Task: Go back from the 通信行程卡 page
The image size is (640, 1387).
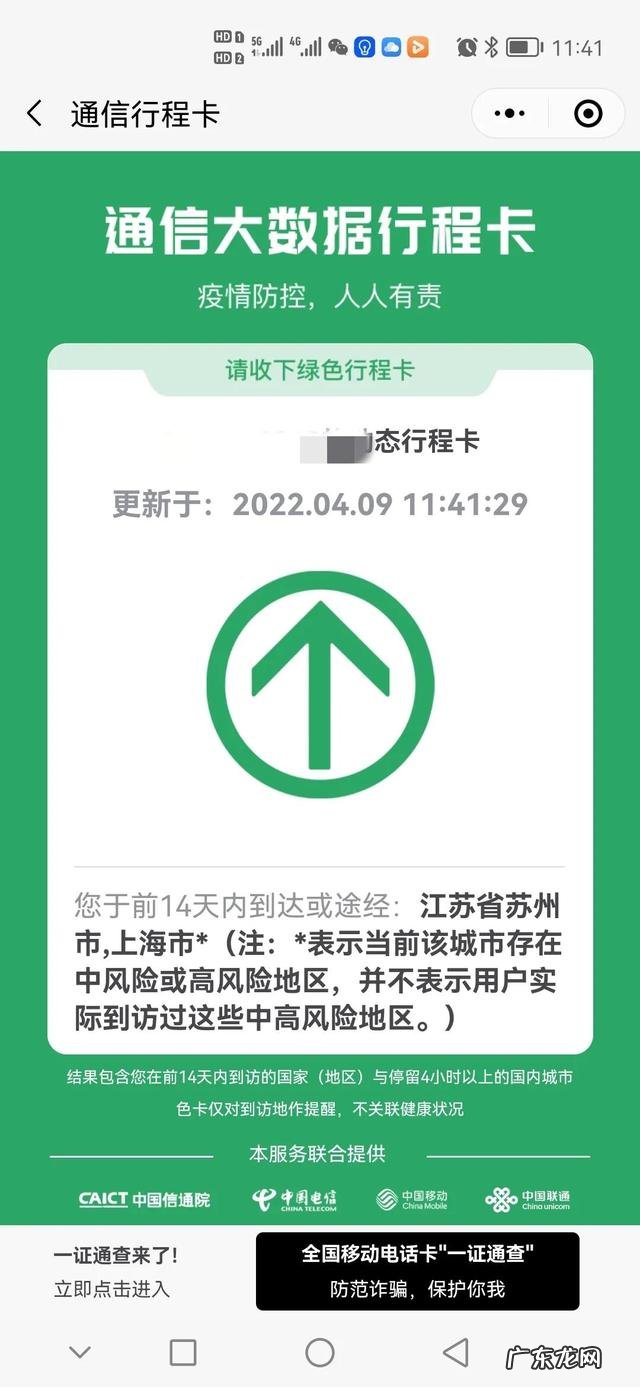Action: point(35,114)
